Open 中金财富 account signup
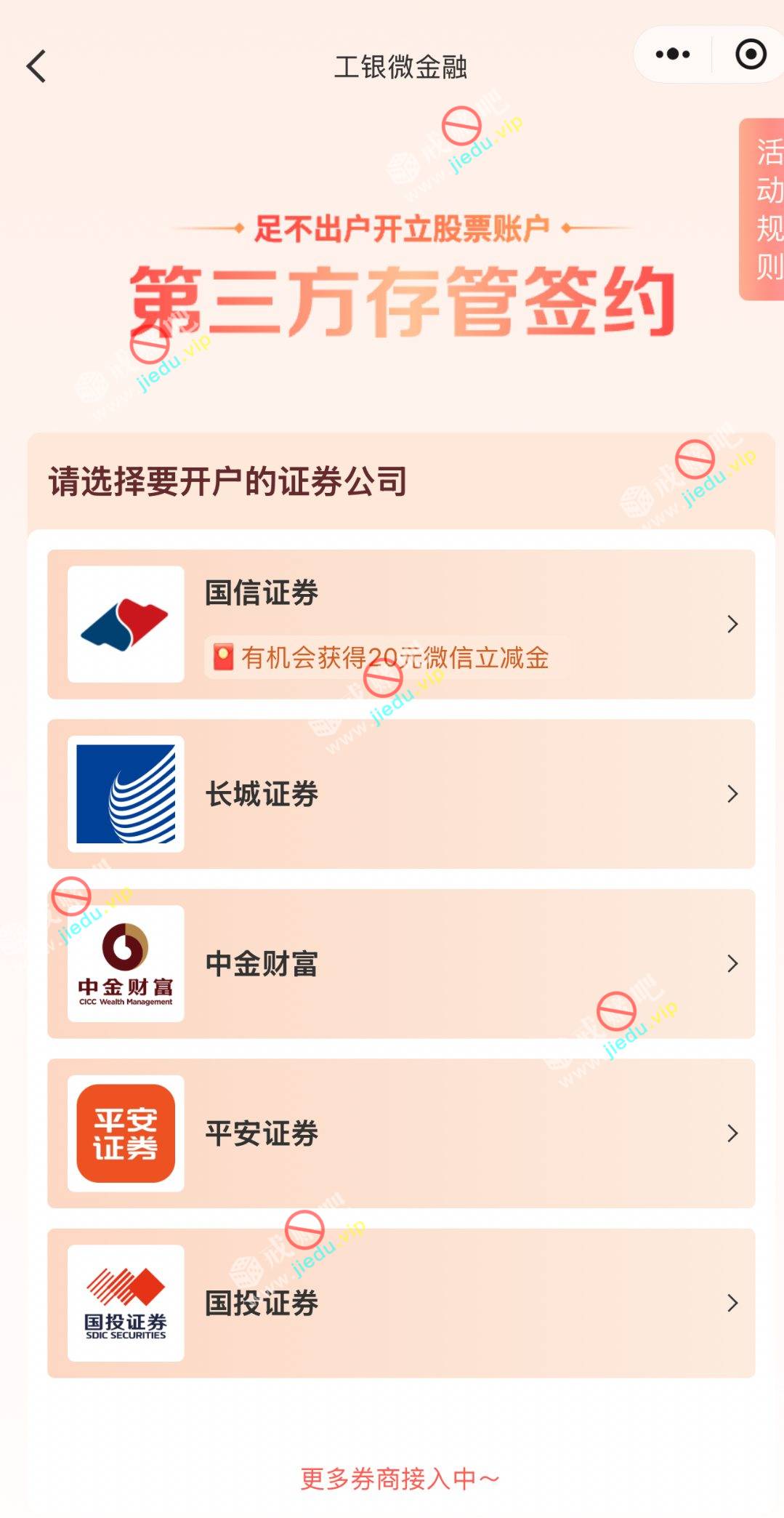The height and width of the screenshot is (1518, 784). tap(401, 963)
